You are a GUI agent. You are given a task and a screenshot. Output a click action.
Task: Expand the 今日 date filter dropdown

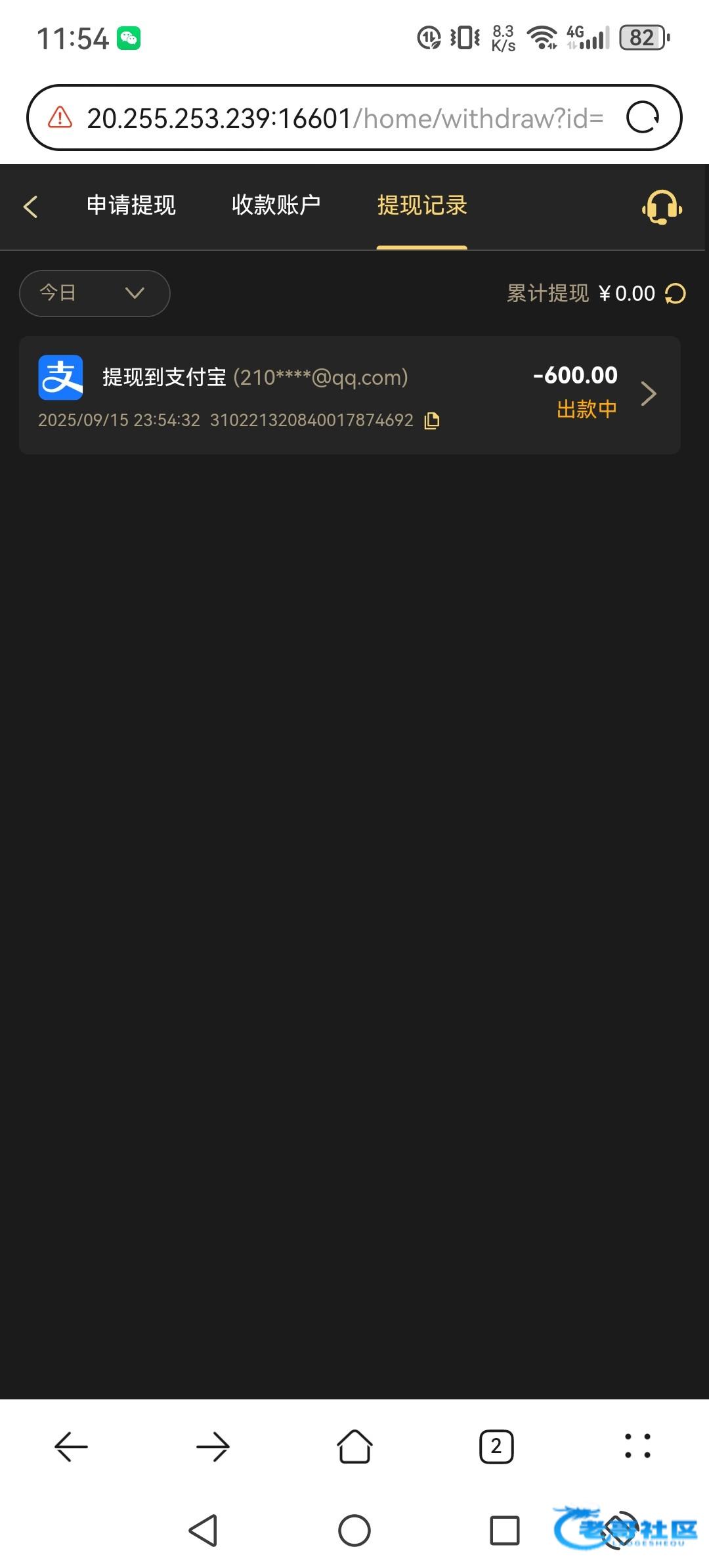click(x=95, y=293)
